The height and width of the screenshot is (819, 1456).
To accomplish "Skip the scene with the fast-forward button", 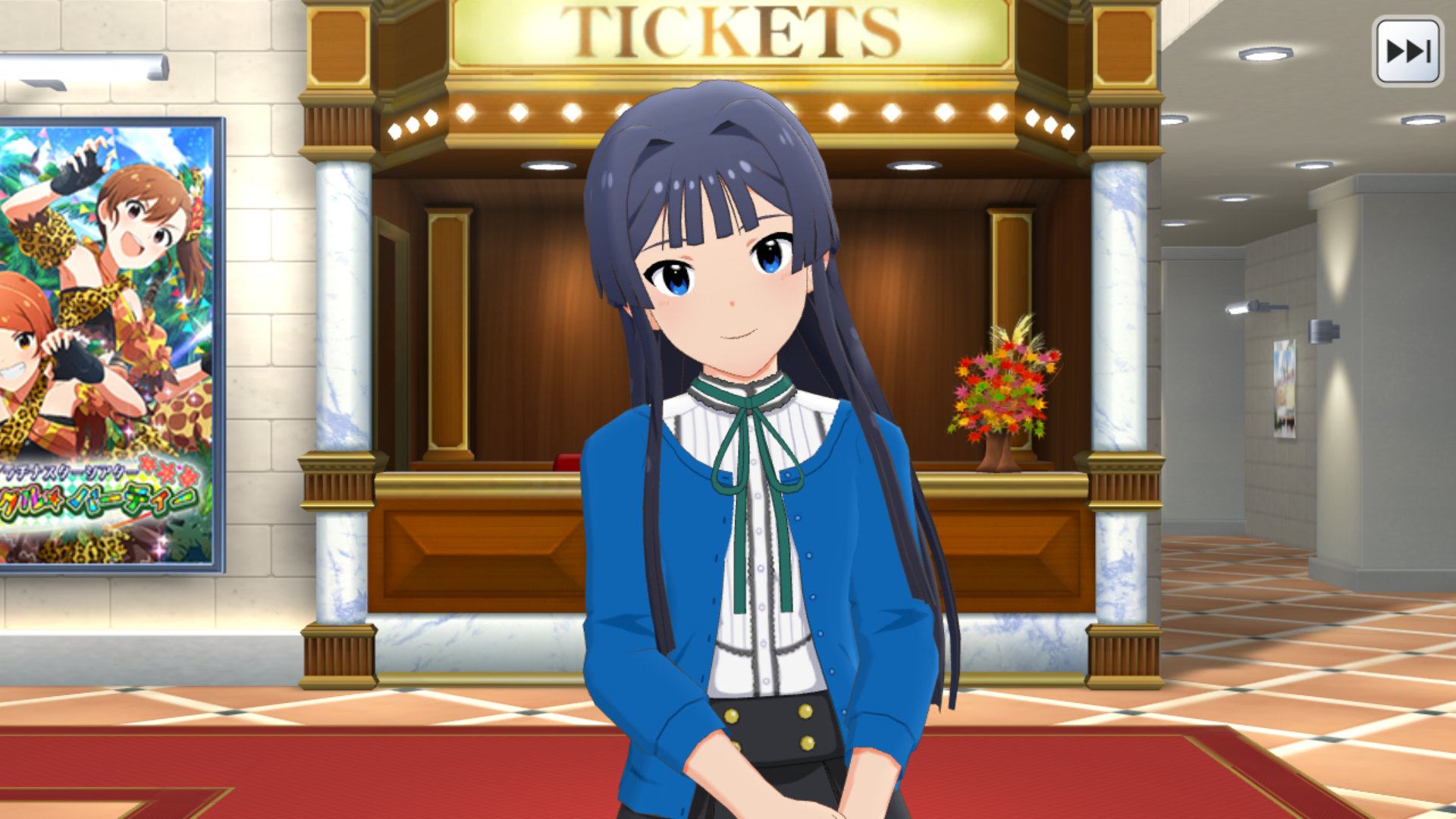I will [1407, 52].
